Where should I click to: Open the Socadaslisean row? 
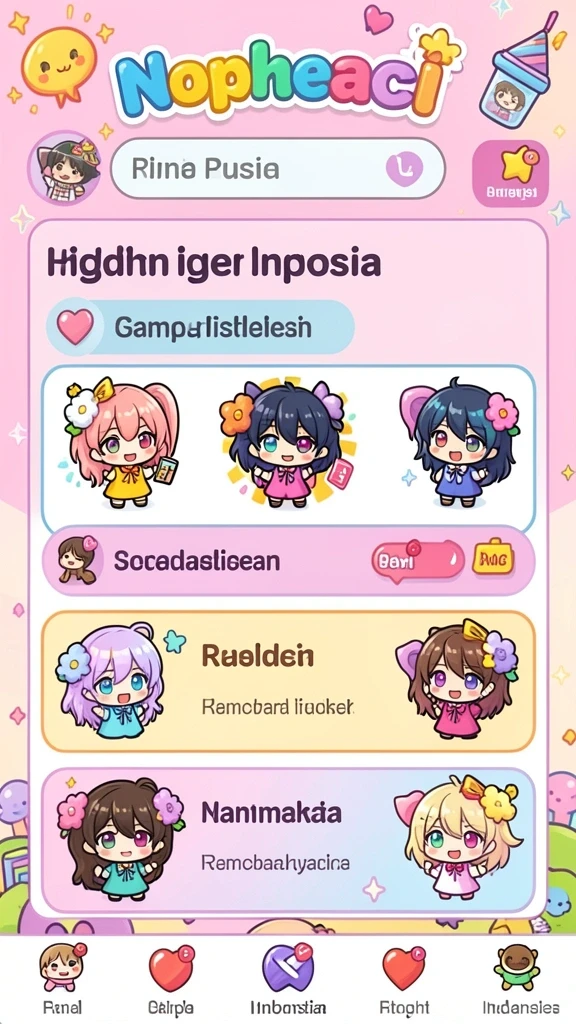[x=288, y=561]
